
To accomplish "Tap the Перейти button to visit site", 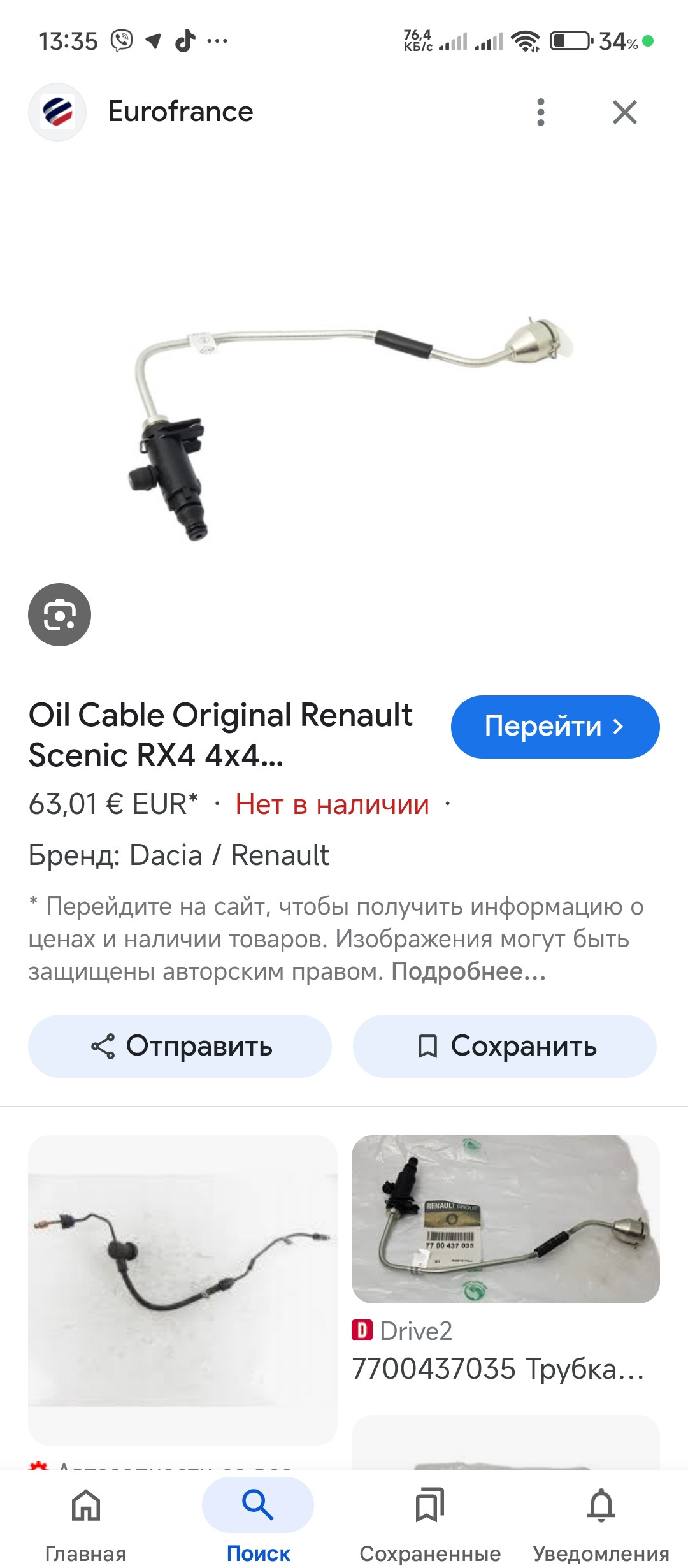I will [554, 727].
